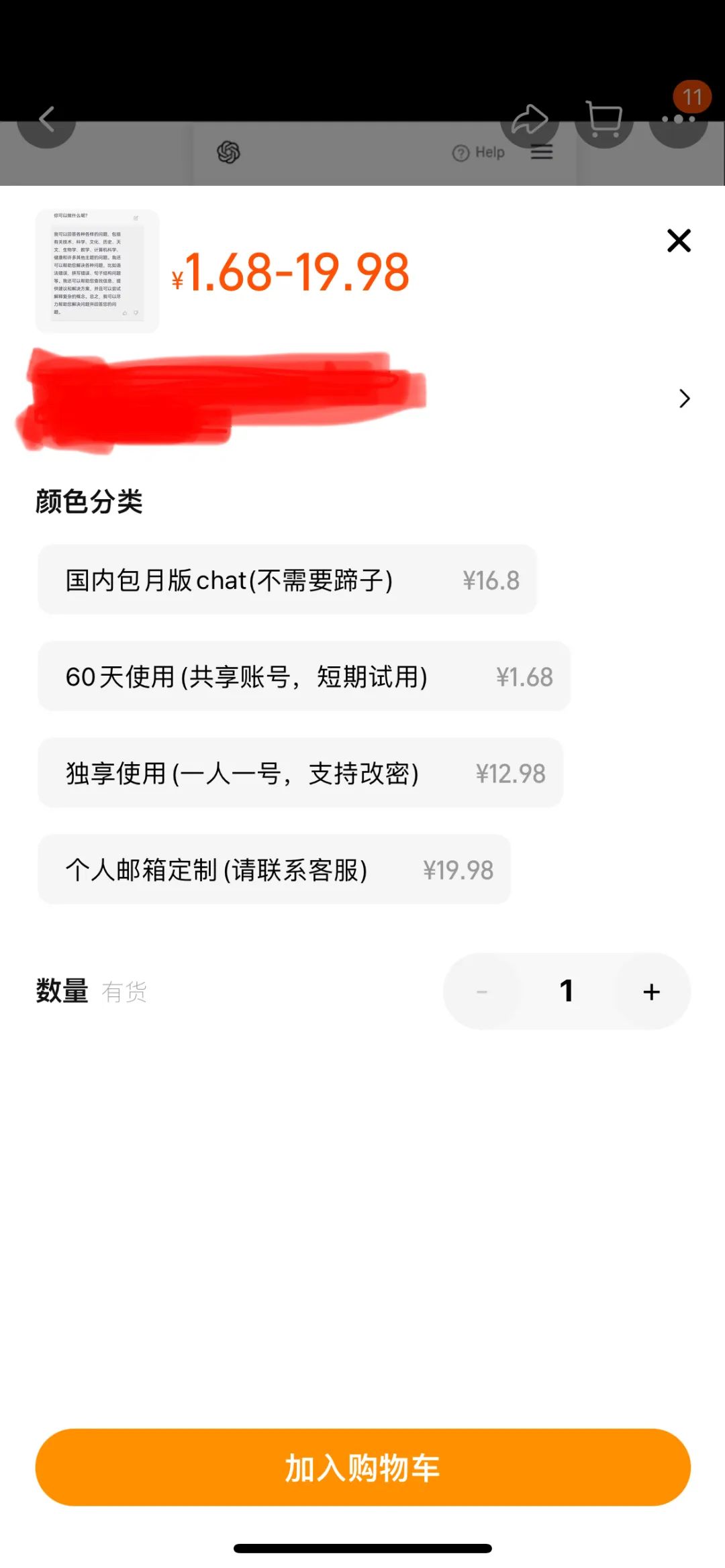
Task: Select 国内包月版chat option for ¥16.8
Action: (x=287, y=580)
